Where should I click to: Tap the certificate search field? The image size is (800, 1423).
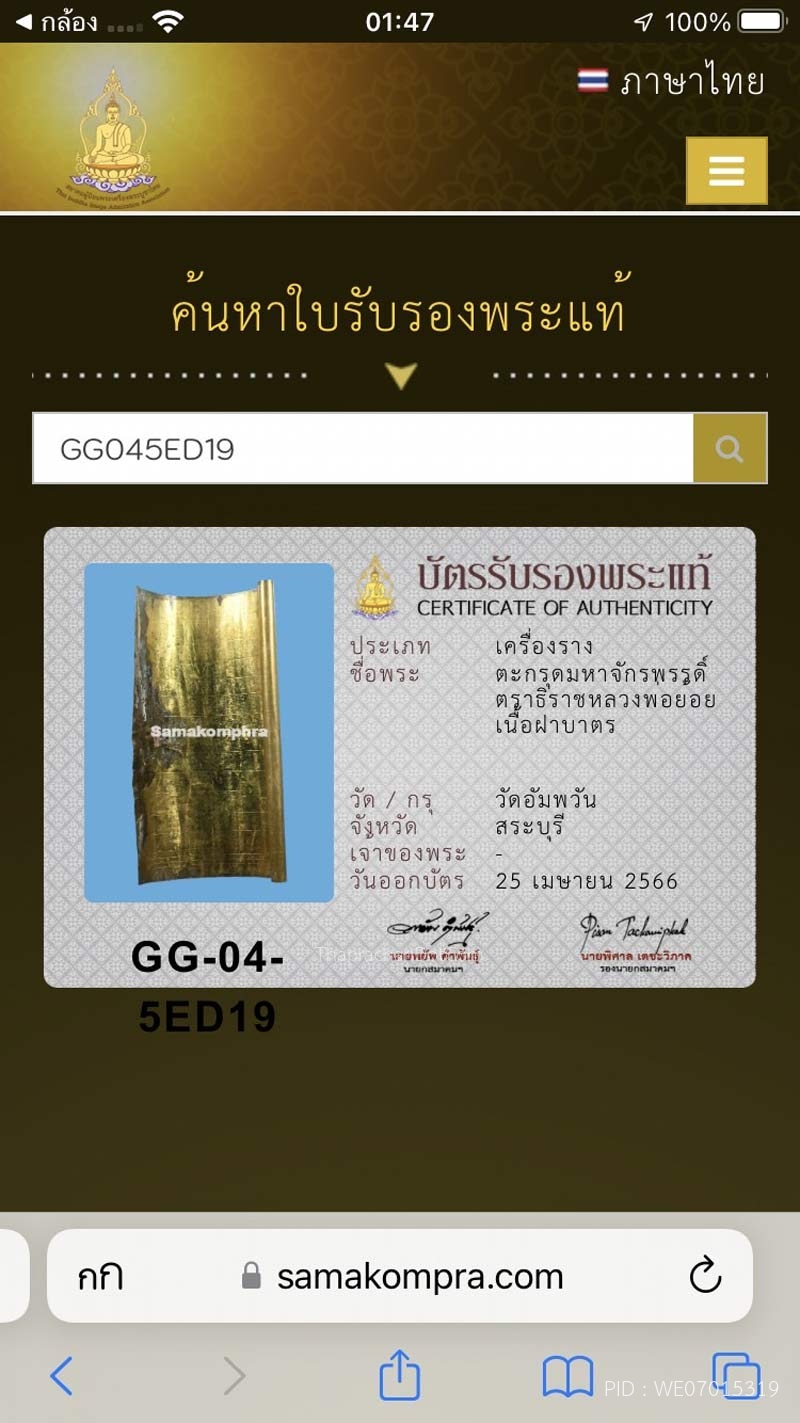(363, 449)
